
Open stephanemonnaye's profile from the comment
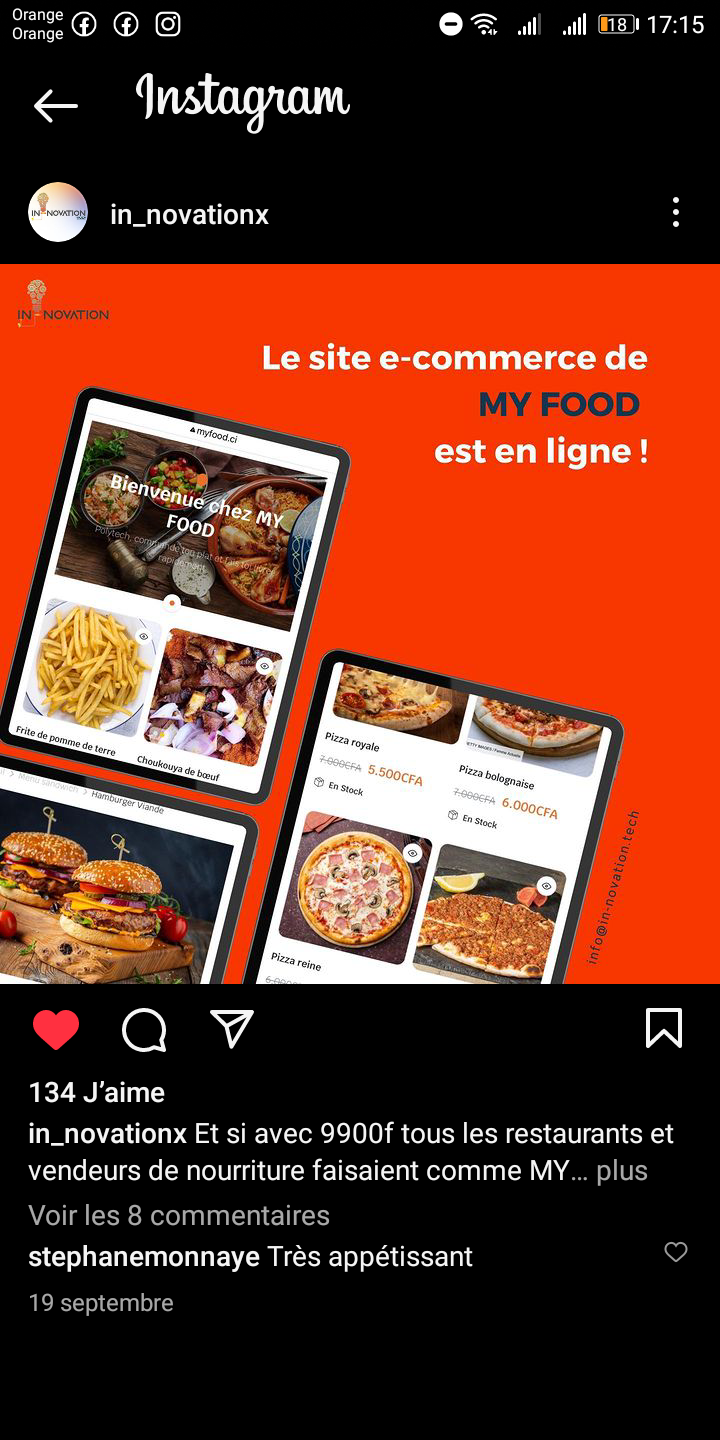(144, 1256)
